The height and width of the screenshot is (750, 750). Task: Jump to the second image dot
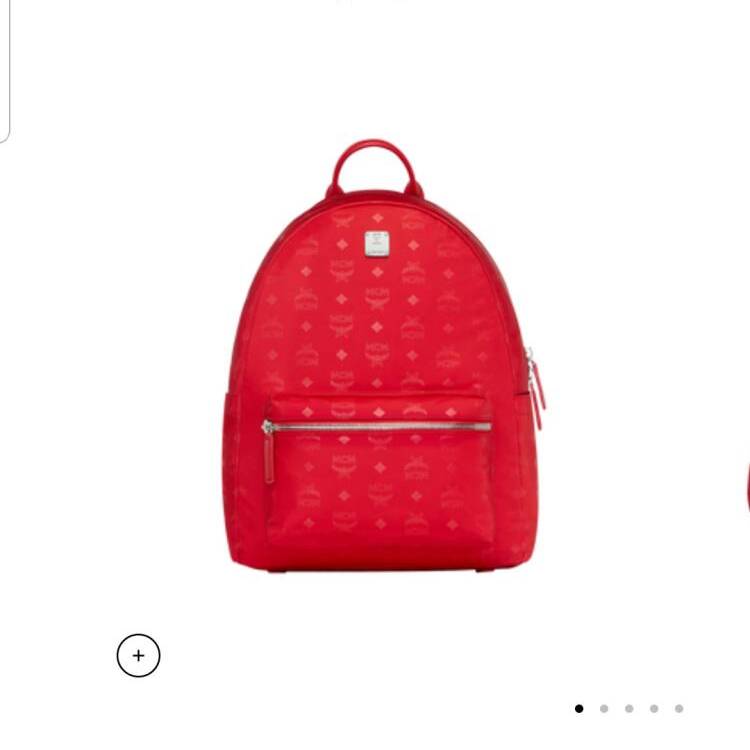604,708
